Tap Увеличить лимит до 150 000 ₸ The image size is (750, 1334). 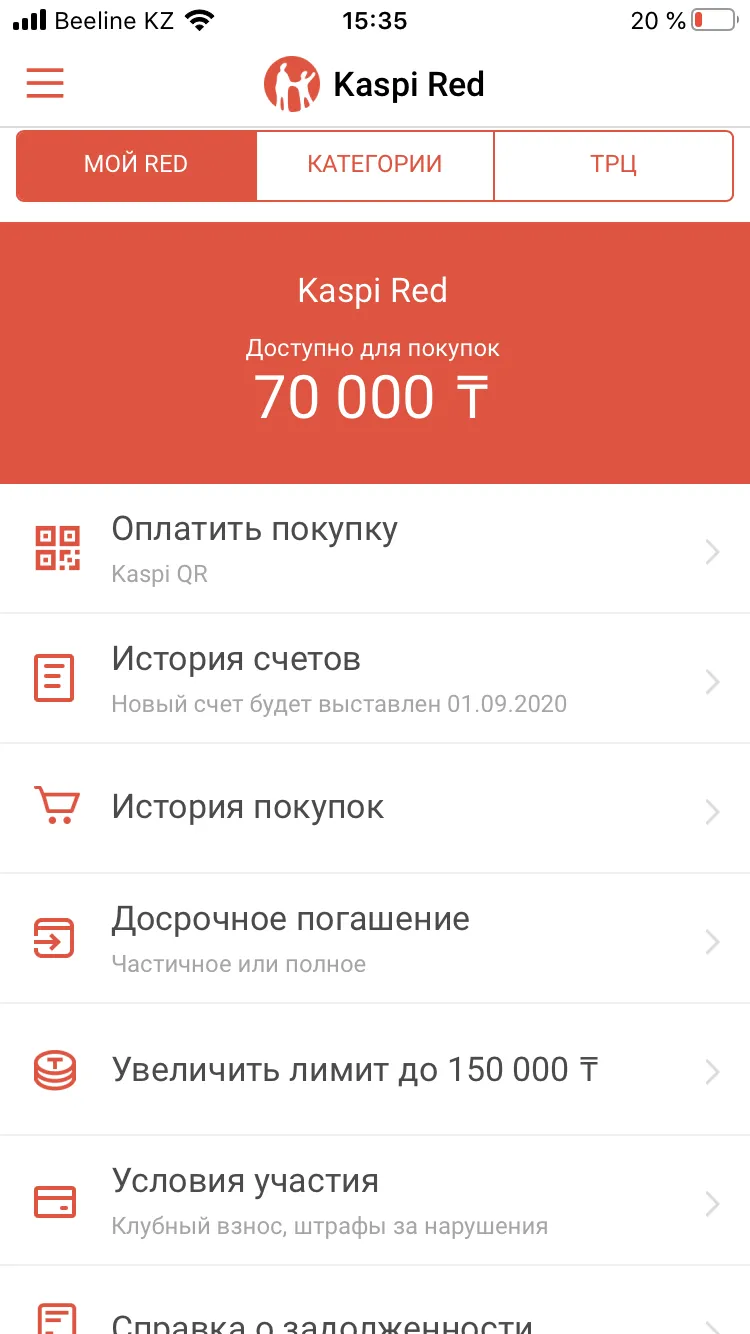coord(375,1070)
